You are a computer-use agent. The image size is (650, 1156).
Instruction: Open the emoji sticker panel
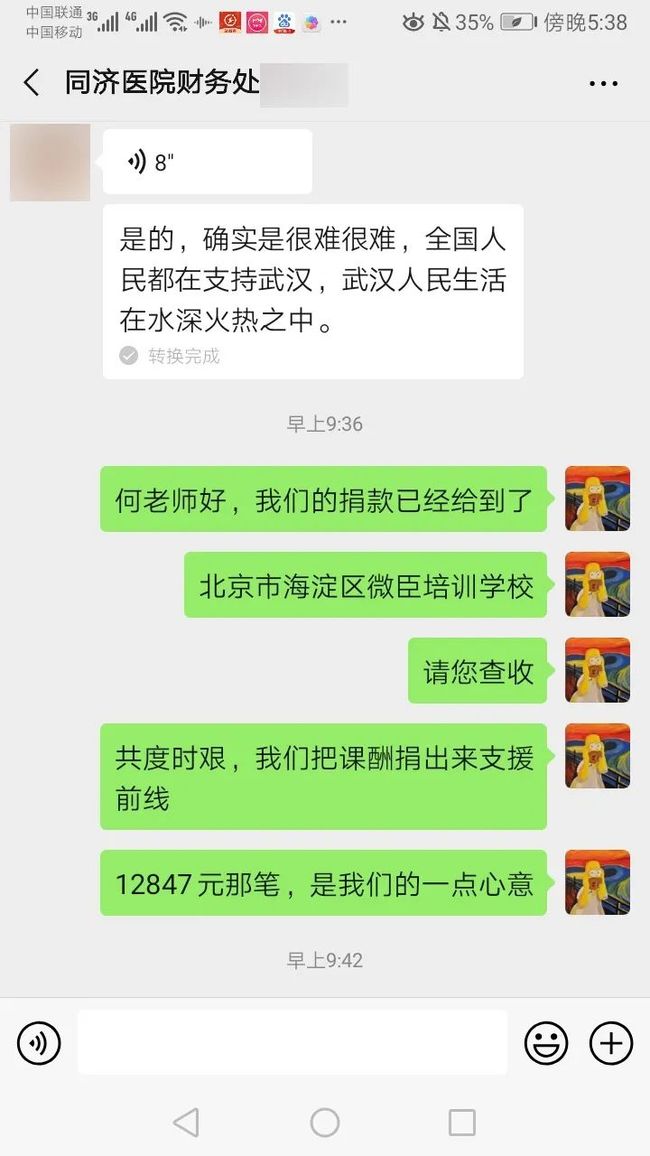click(x=546, y=1043)
